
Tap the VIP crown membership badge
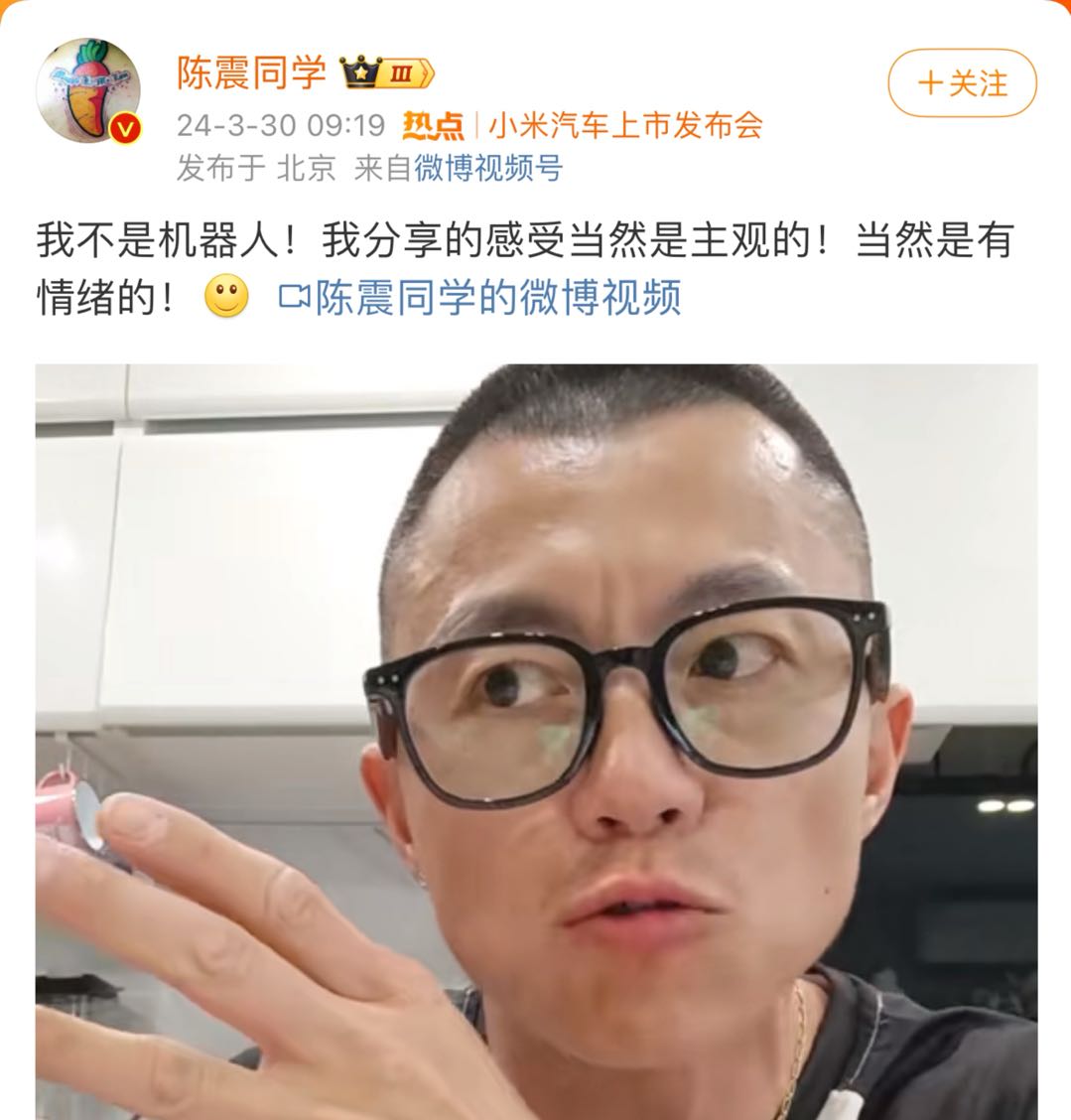(386, 72)
